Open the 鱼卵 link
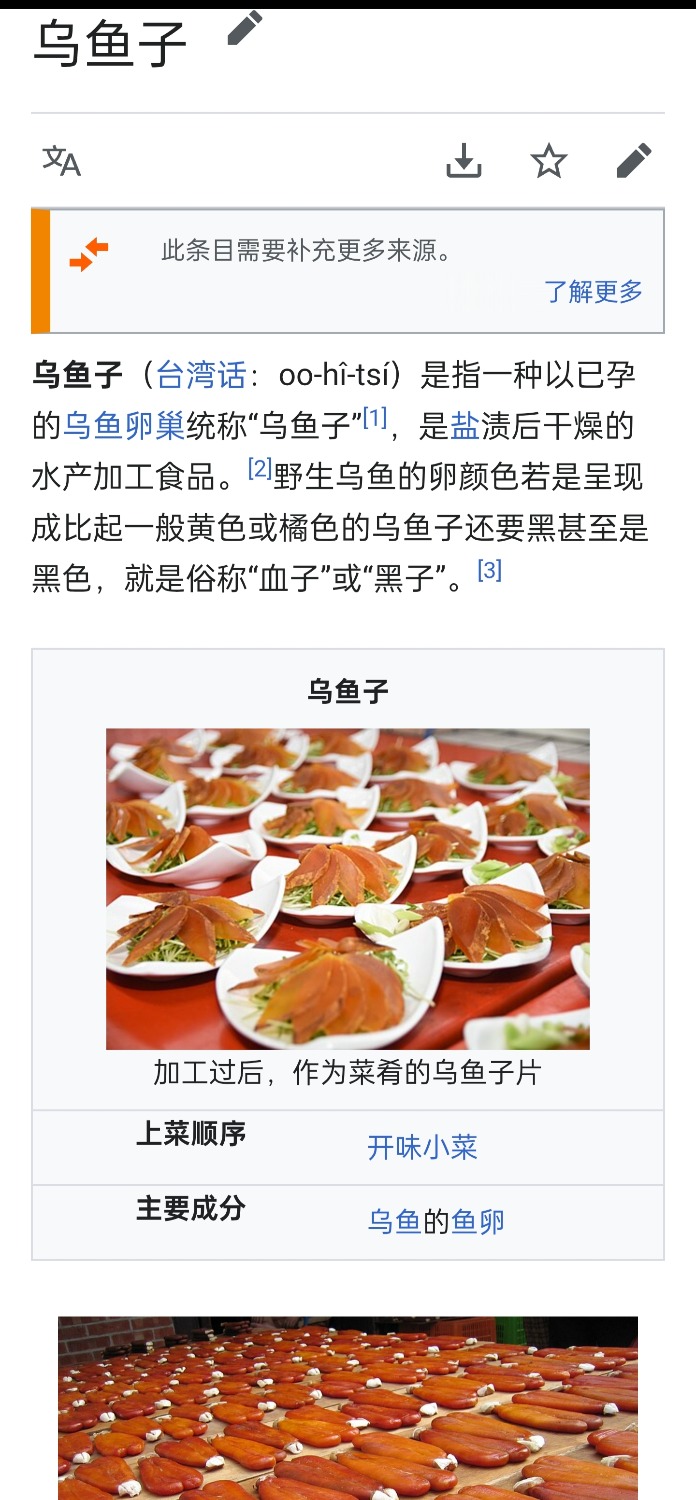The width and height of the screenshot is (696, 1500). 478,1221
